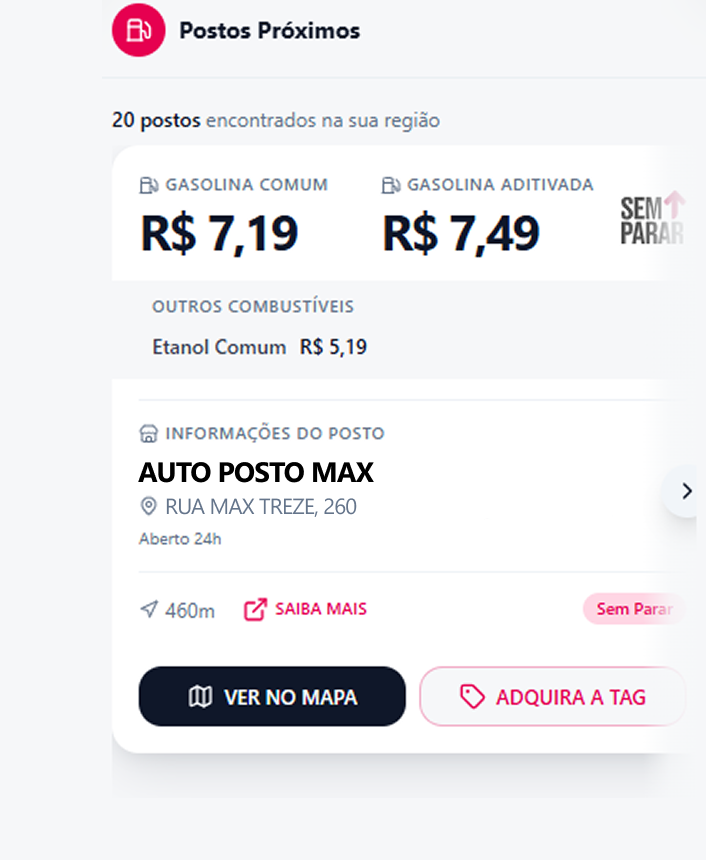Open Auto Posto Max on the map
This screenshot has height=860, width=706.
click(272, 696)
